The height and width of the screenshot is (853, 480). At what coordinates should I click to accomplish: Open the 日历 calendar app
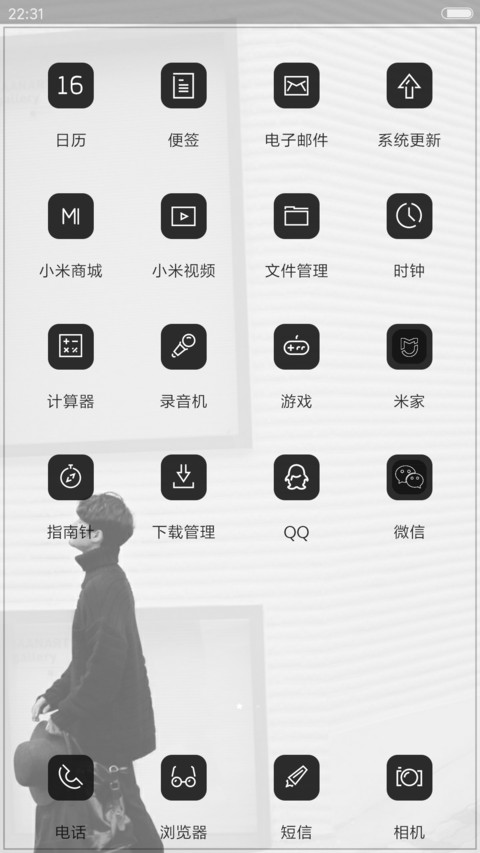[71, 85]
